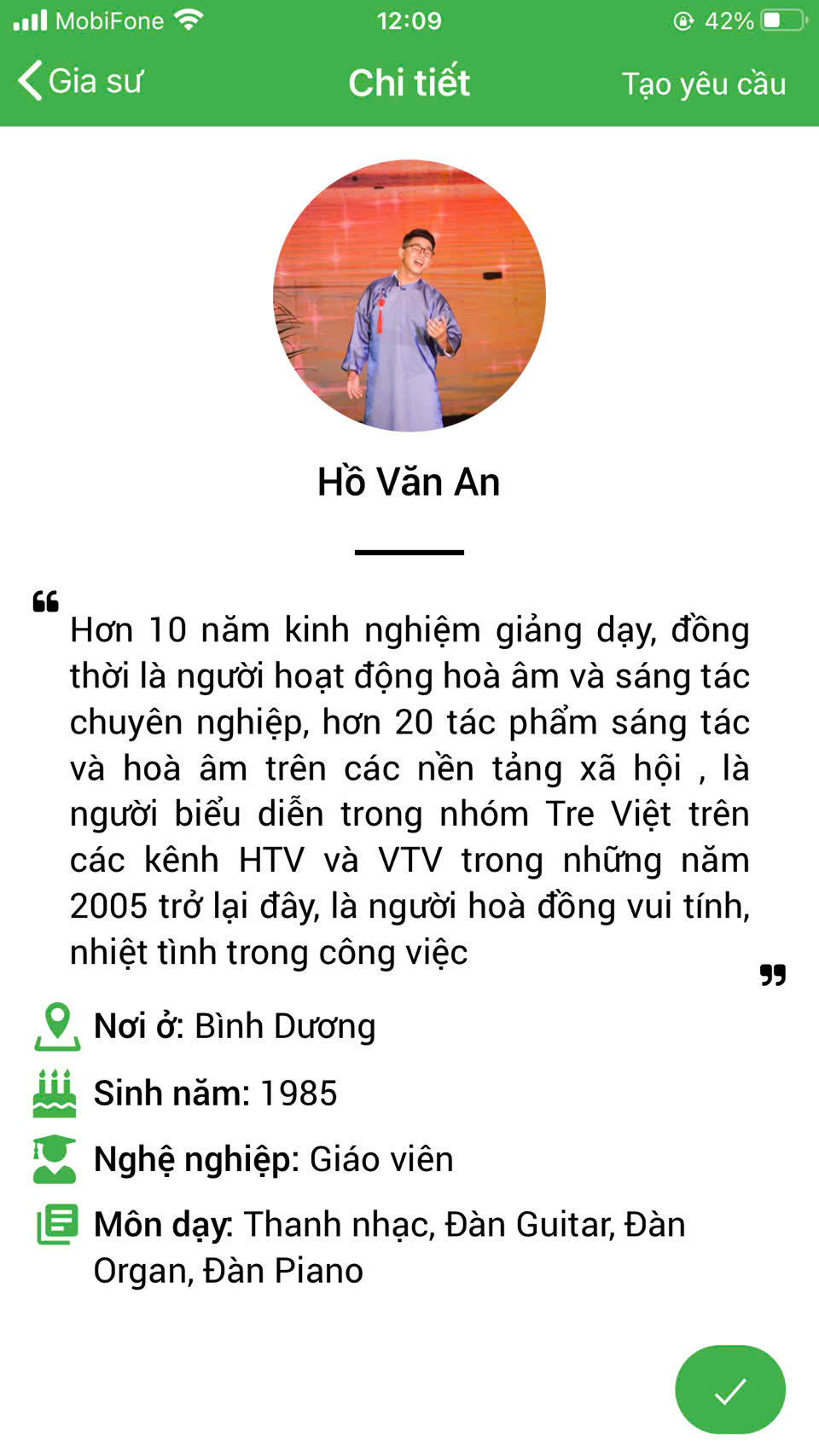Tap Tạo yêu cầu in the header

coord(703,84)
